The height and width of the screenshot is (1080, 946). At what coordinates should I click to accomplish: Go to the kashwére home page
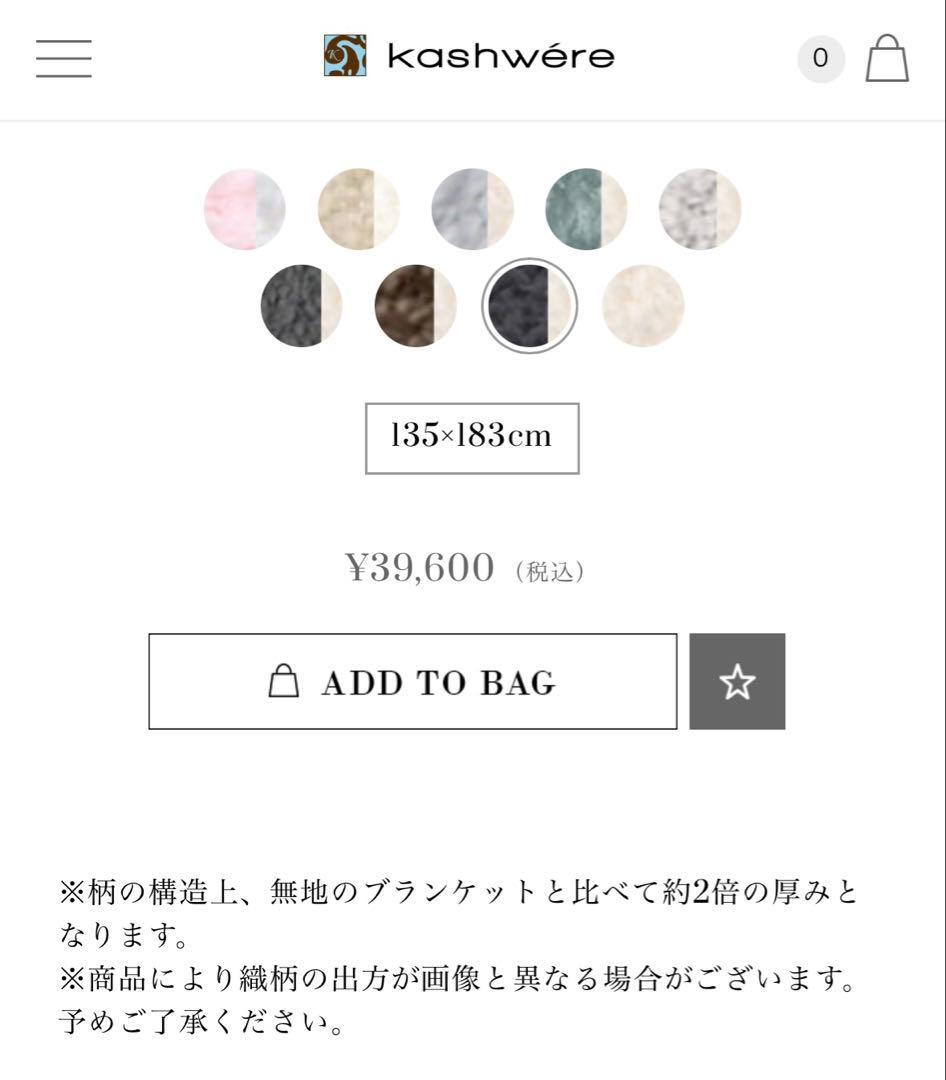pos(470,57)
